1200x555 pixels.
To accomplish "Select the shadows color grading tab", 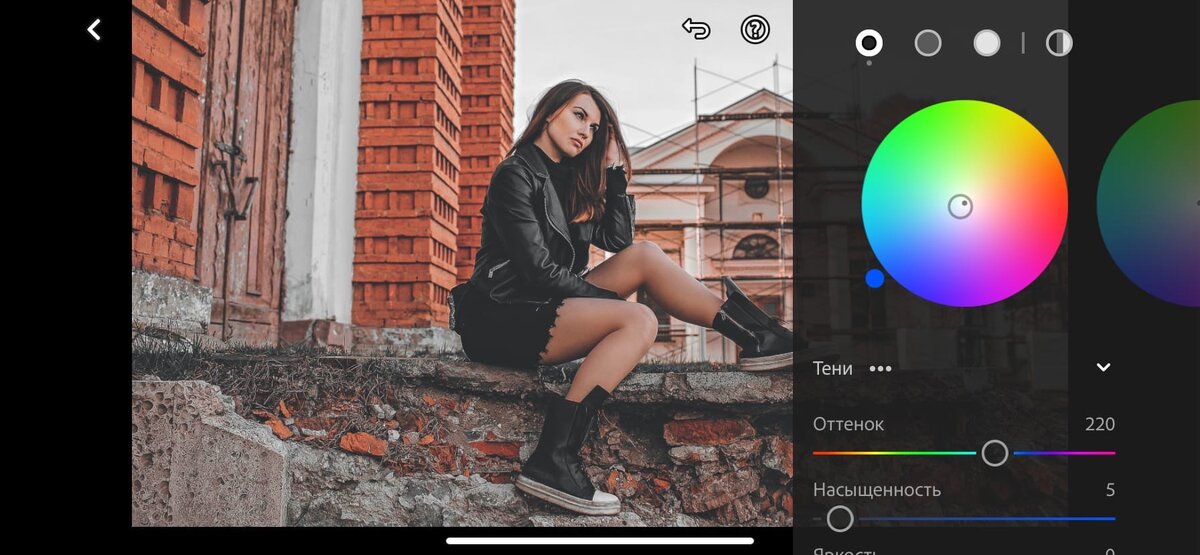I will click(869, 43).
